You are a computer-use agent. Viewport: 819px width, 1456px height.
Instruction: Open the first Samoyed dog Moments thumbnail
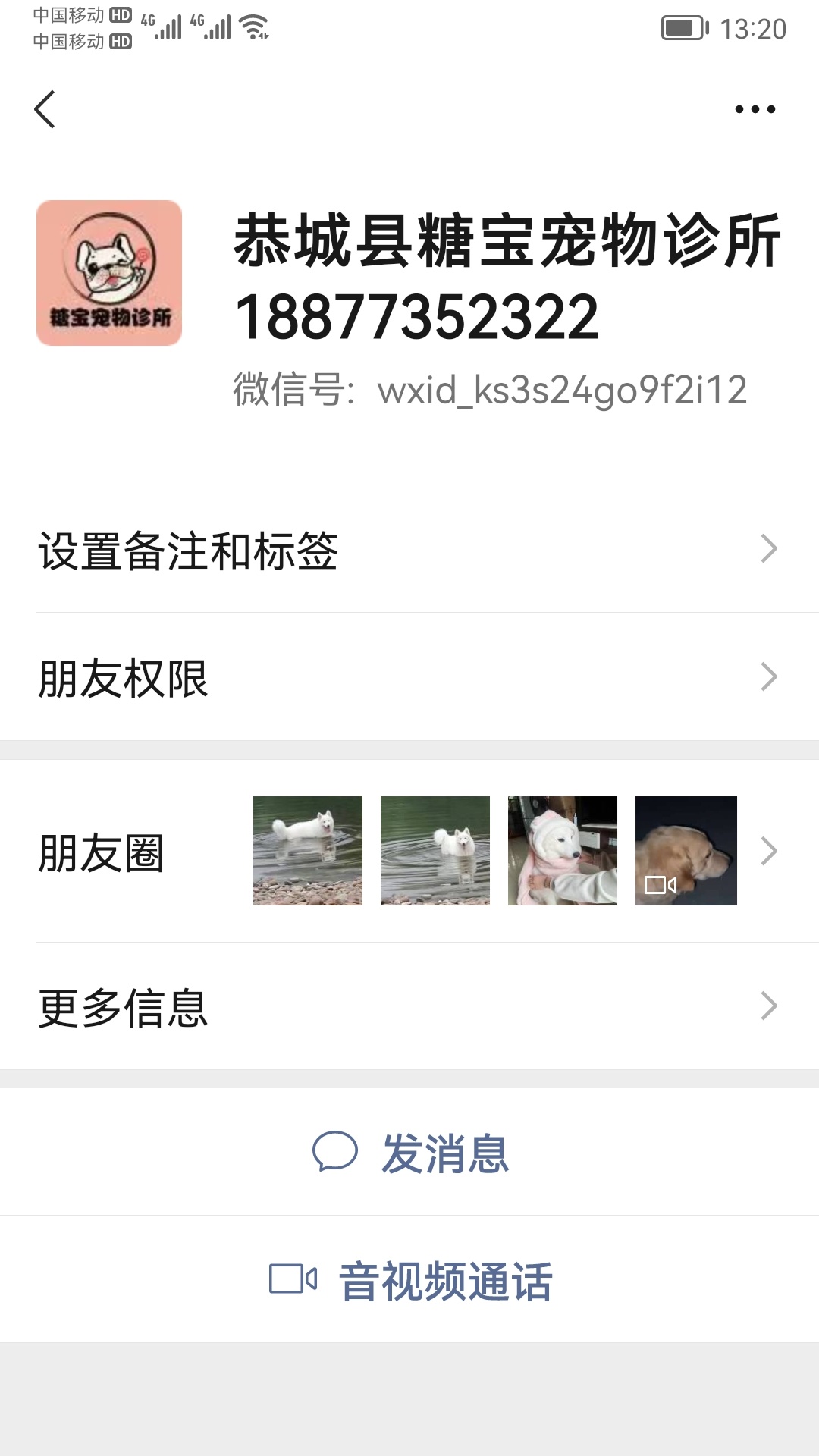point(307,852)
